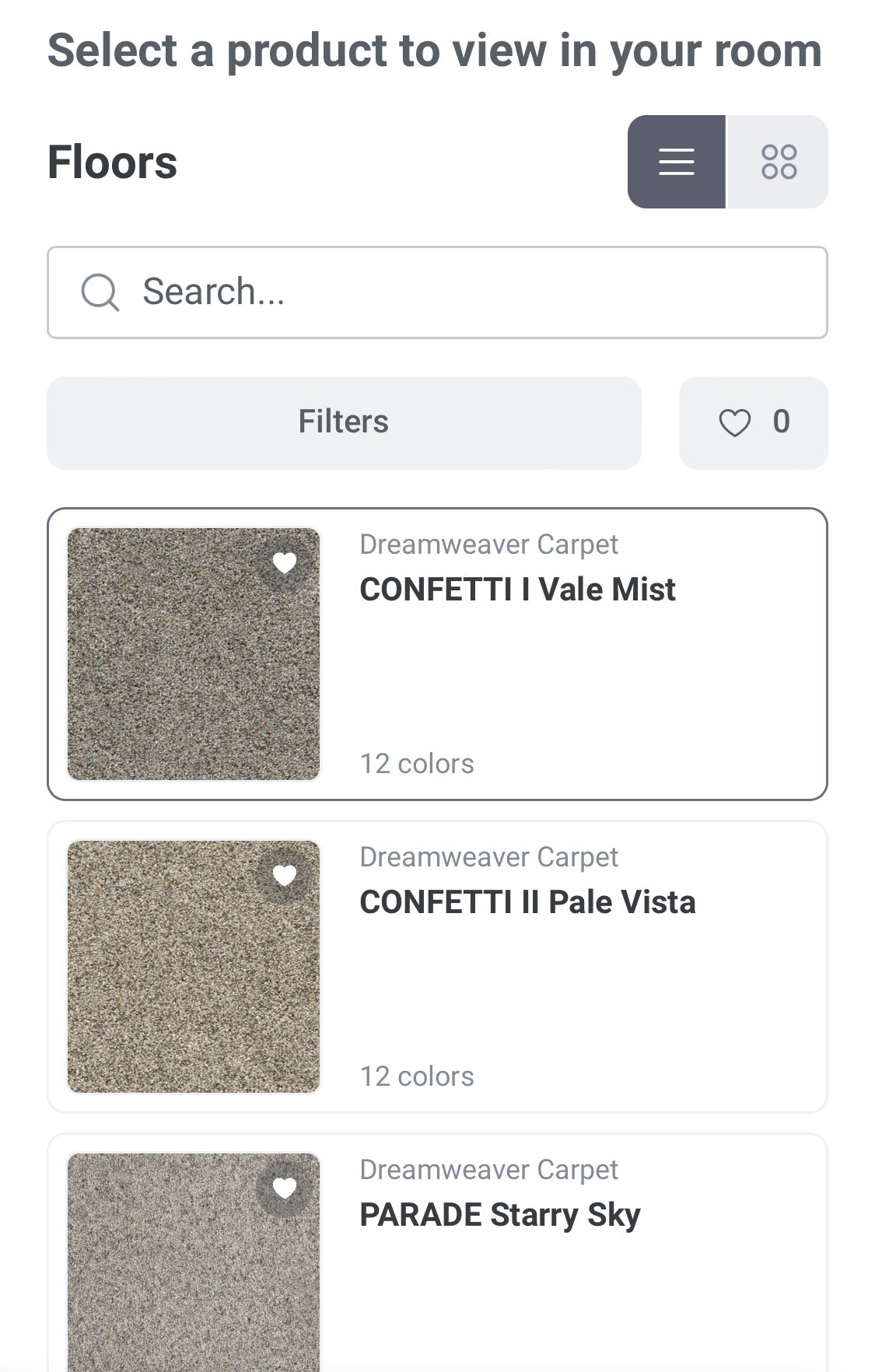Open favorites via the heart counter icon
The width and height of the screenshot is (875, 1372).
[753, 423]
